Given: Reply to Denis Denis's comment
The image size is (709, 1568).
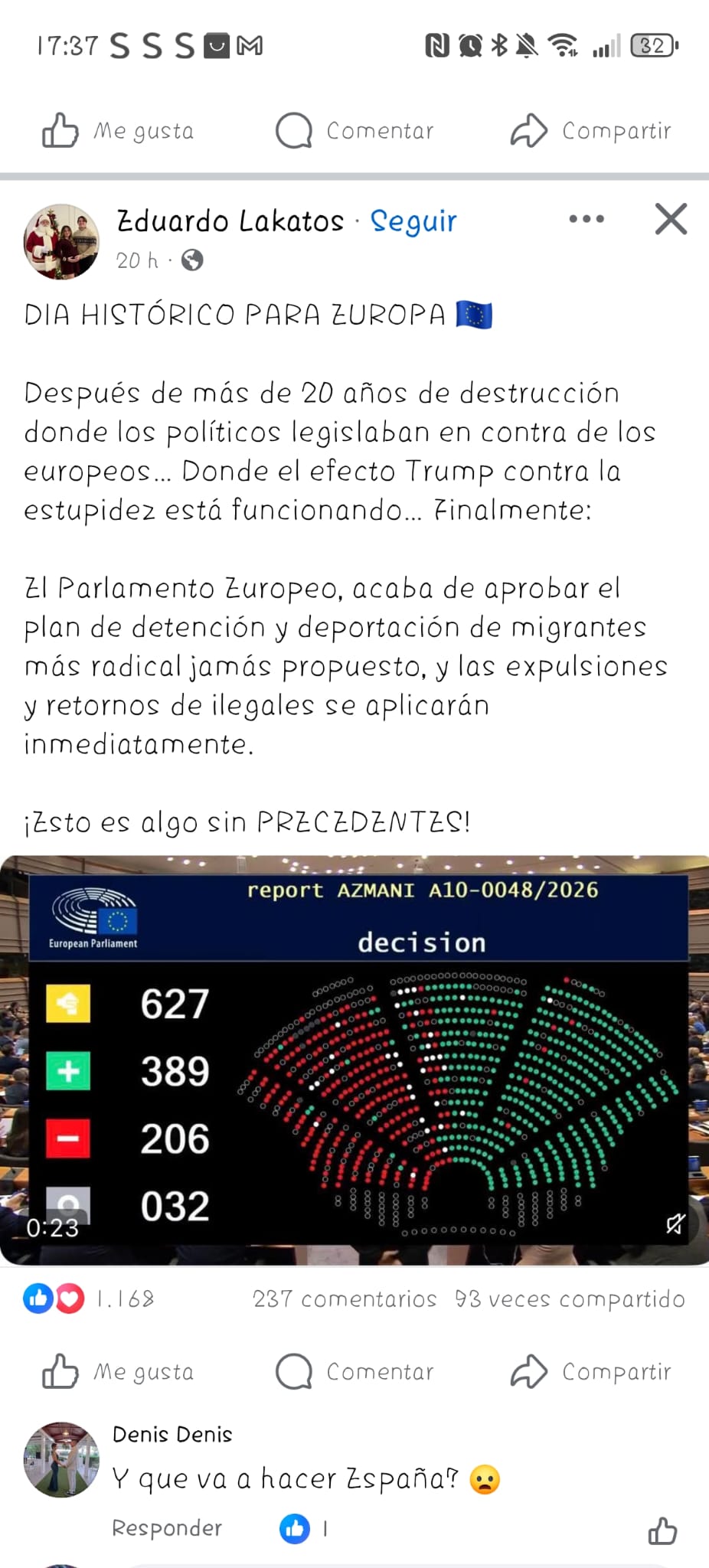Looking at the screenshot, I should point(167,1528).
